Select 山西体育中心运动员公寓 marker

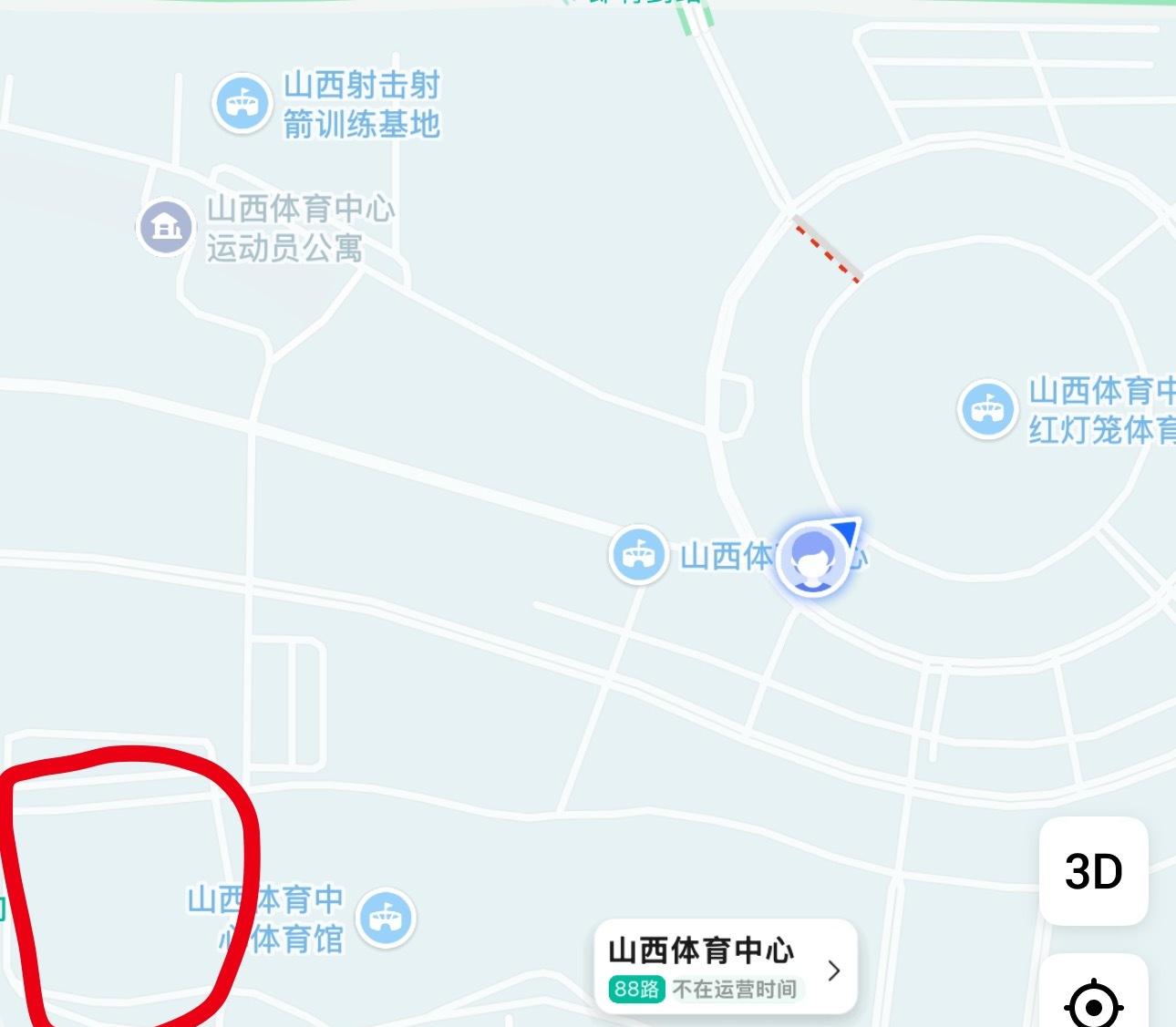(x=166, y=227)
